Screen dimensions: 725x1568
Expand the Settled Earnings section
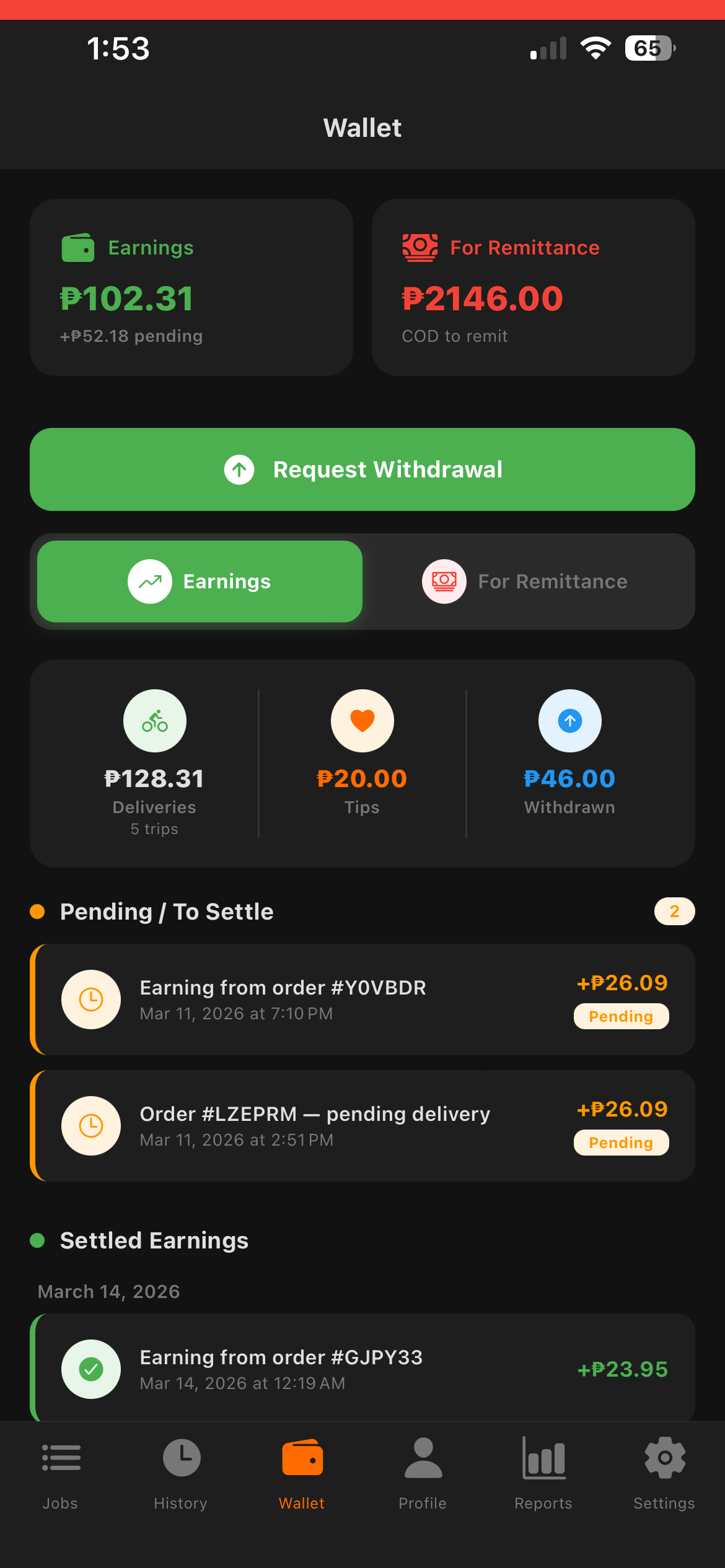(x=153, y=1240)
